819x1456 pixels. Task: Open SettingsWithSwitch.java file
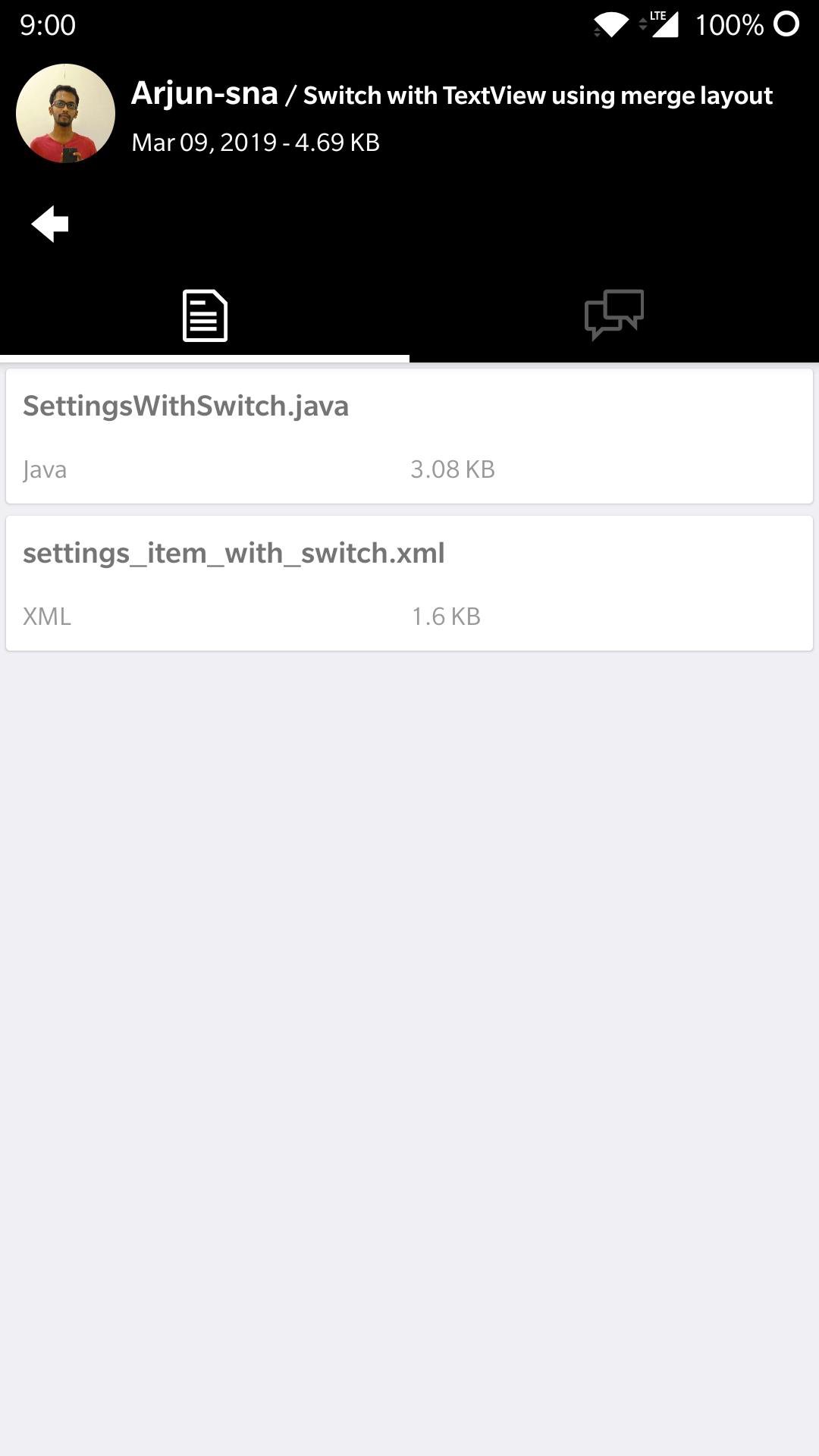click(x=409, y=436)
